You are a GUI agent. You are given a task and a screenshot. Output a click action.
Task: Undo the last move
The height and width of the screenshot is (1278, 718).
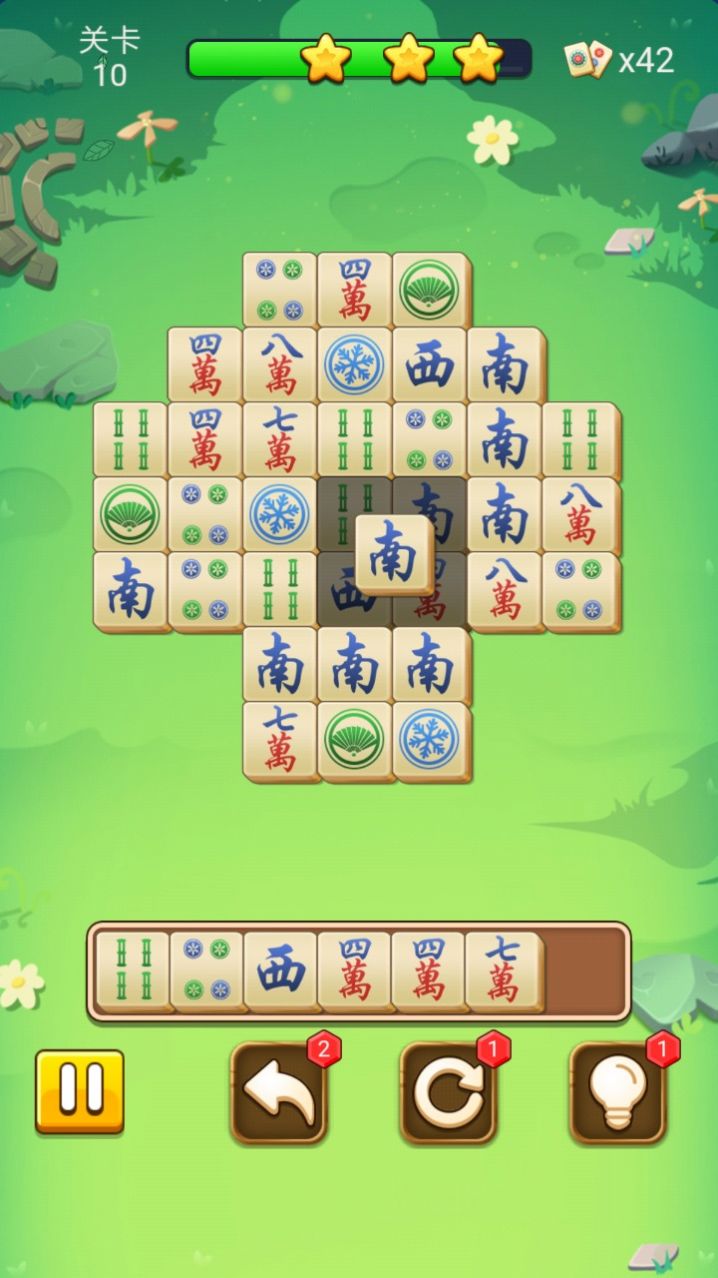tap(279, 1092)
